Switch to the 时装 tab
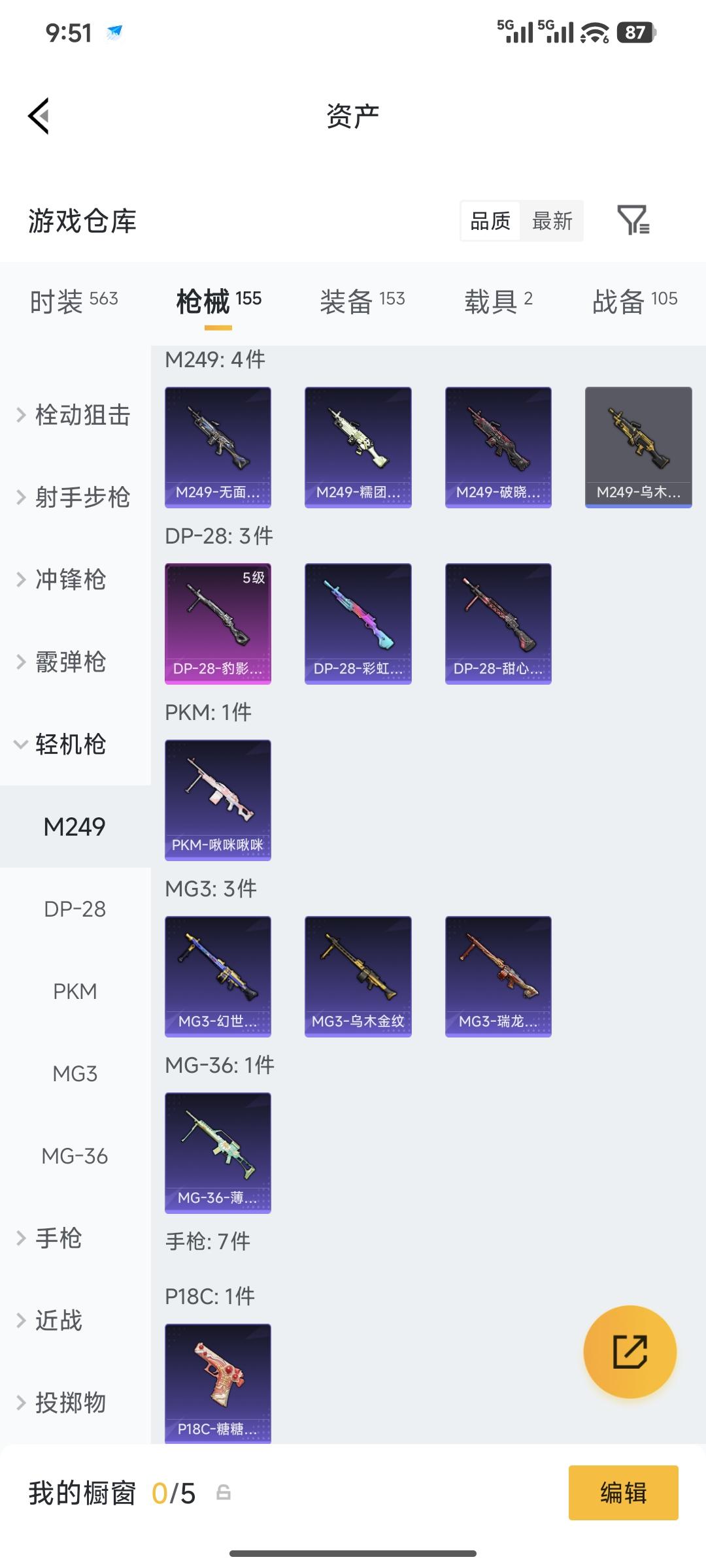 coord(74,301)
